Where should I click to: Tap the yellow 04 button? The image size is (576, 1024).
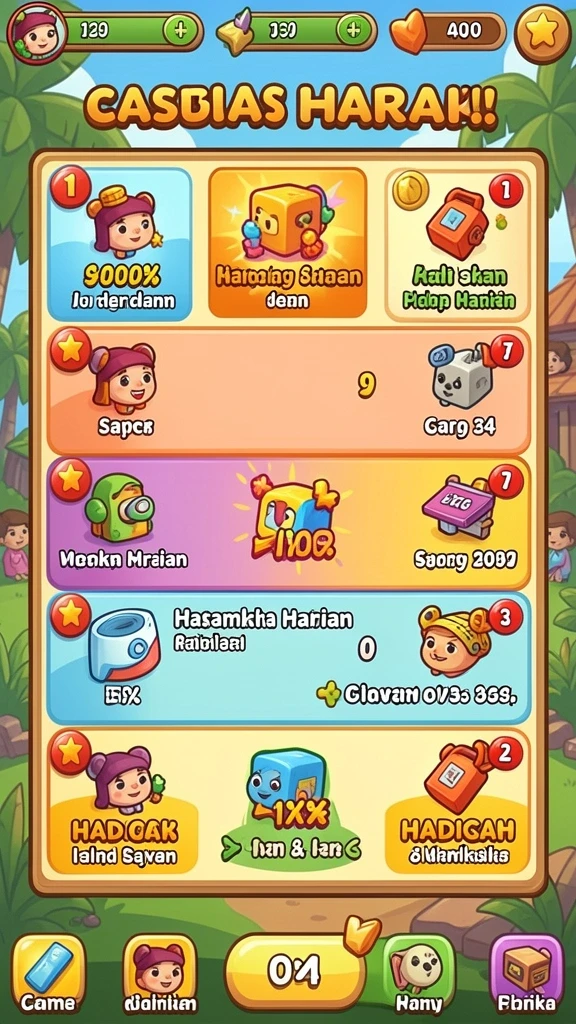point(295,971)
